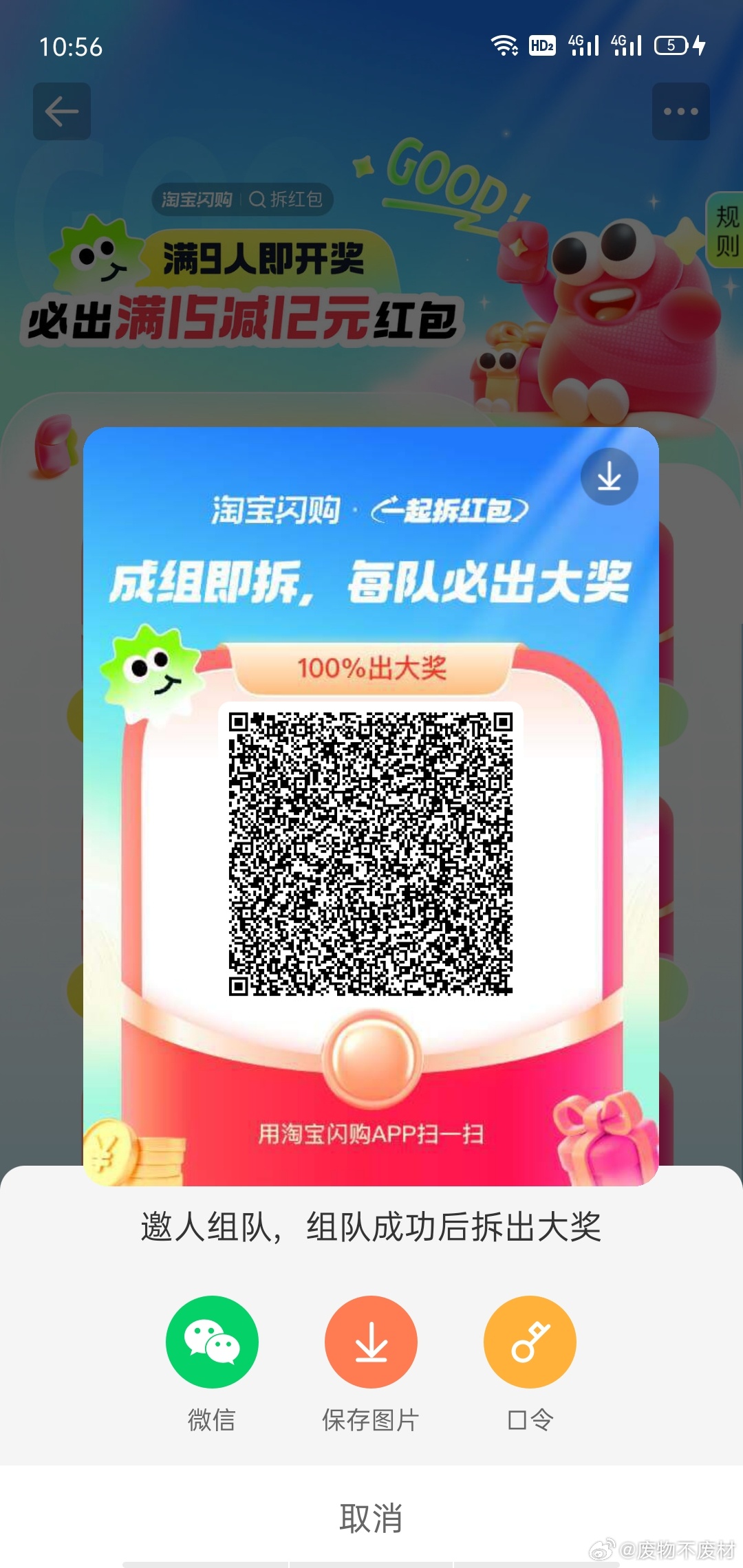Share the invitation to 微信
743x1568 pixels.
(212, 1342)
